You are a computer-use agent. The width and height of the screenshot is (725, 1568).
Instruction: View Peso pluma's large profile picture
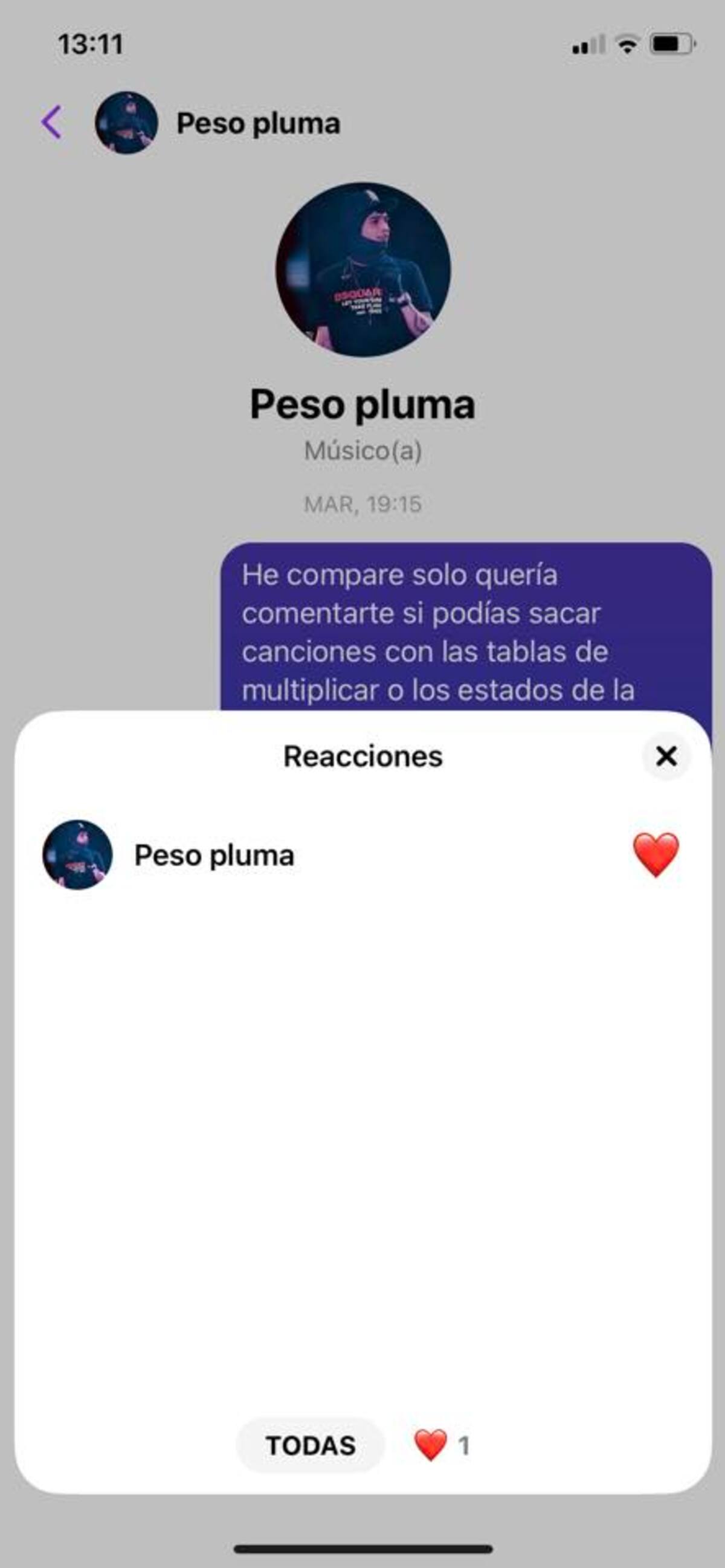point(363,269)
